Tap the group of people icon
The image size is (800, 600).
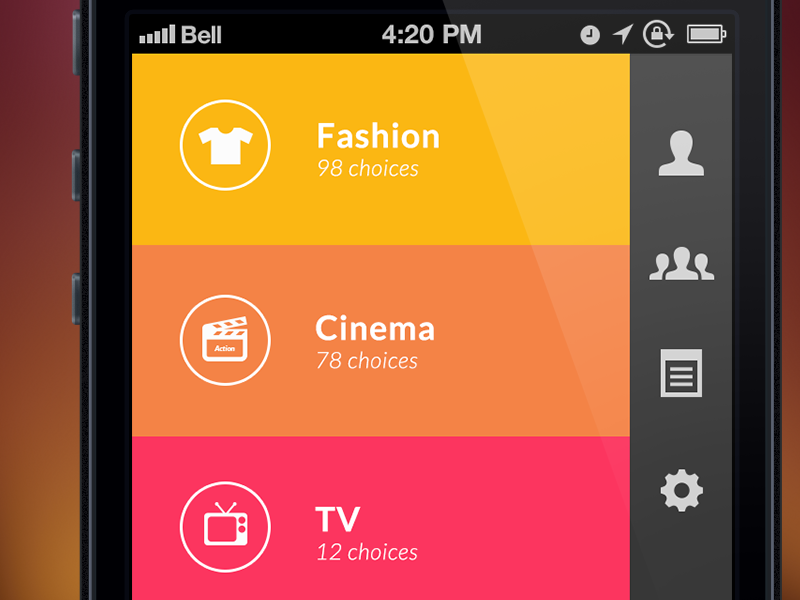(x=681, y=265)
